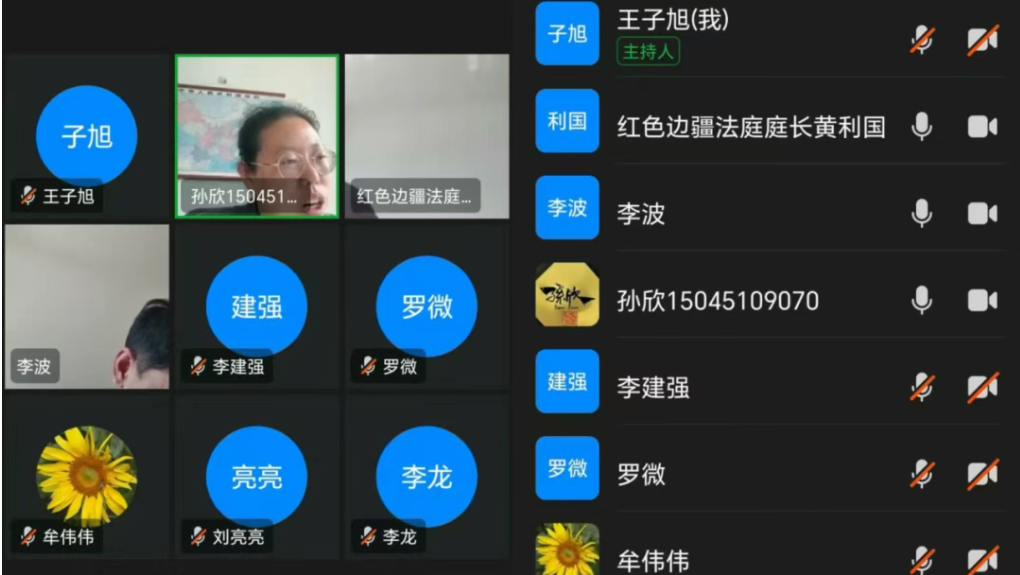Toggle the camera for 王子旭(我)
Image resolution: width=1020 pixels, height=575 pixels.
pyautogui.click(x=982, y=40)
